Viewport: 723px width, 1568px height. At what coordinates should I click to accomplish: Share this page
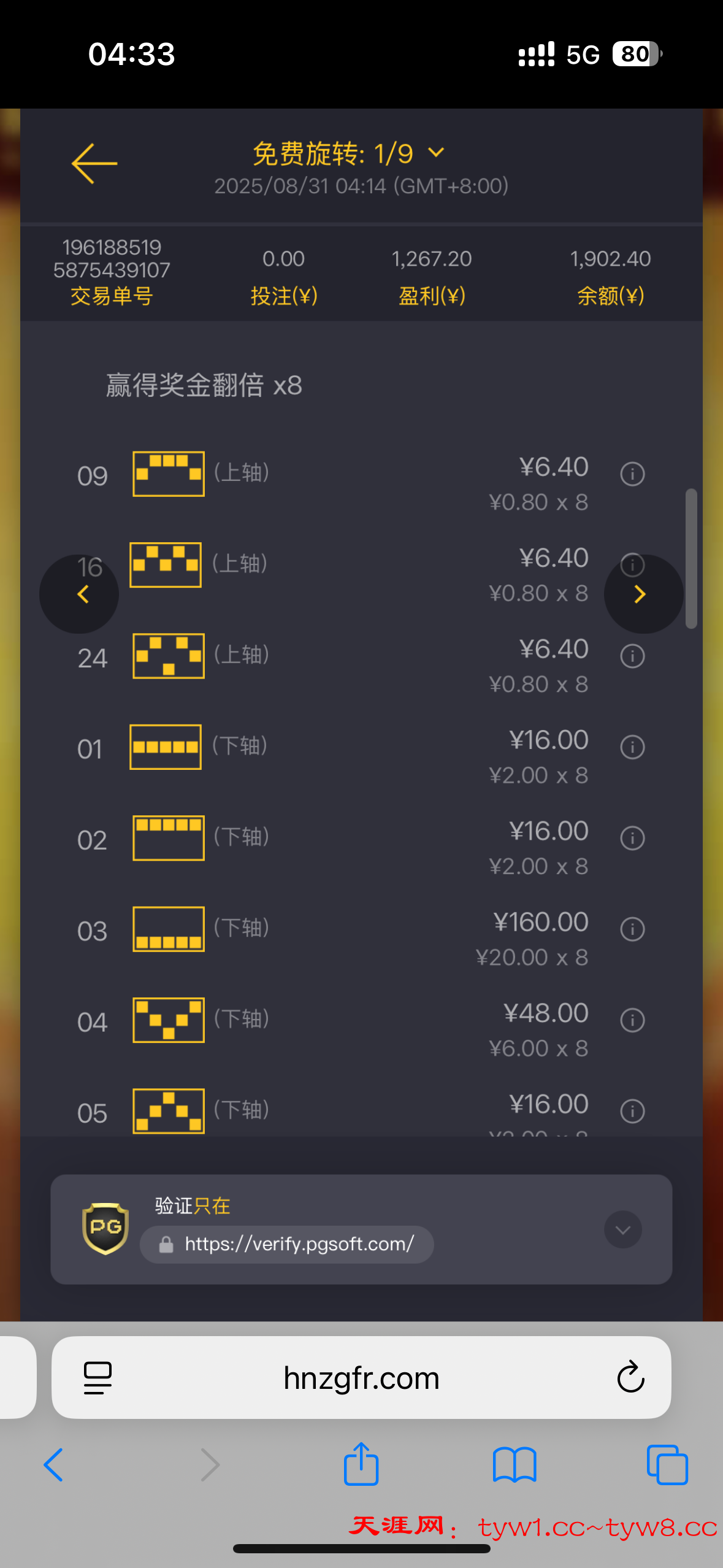point(361,1464)
